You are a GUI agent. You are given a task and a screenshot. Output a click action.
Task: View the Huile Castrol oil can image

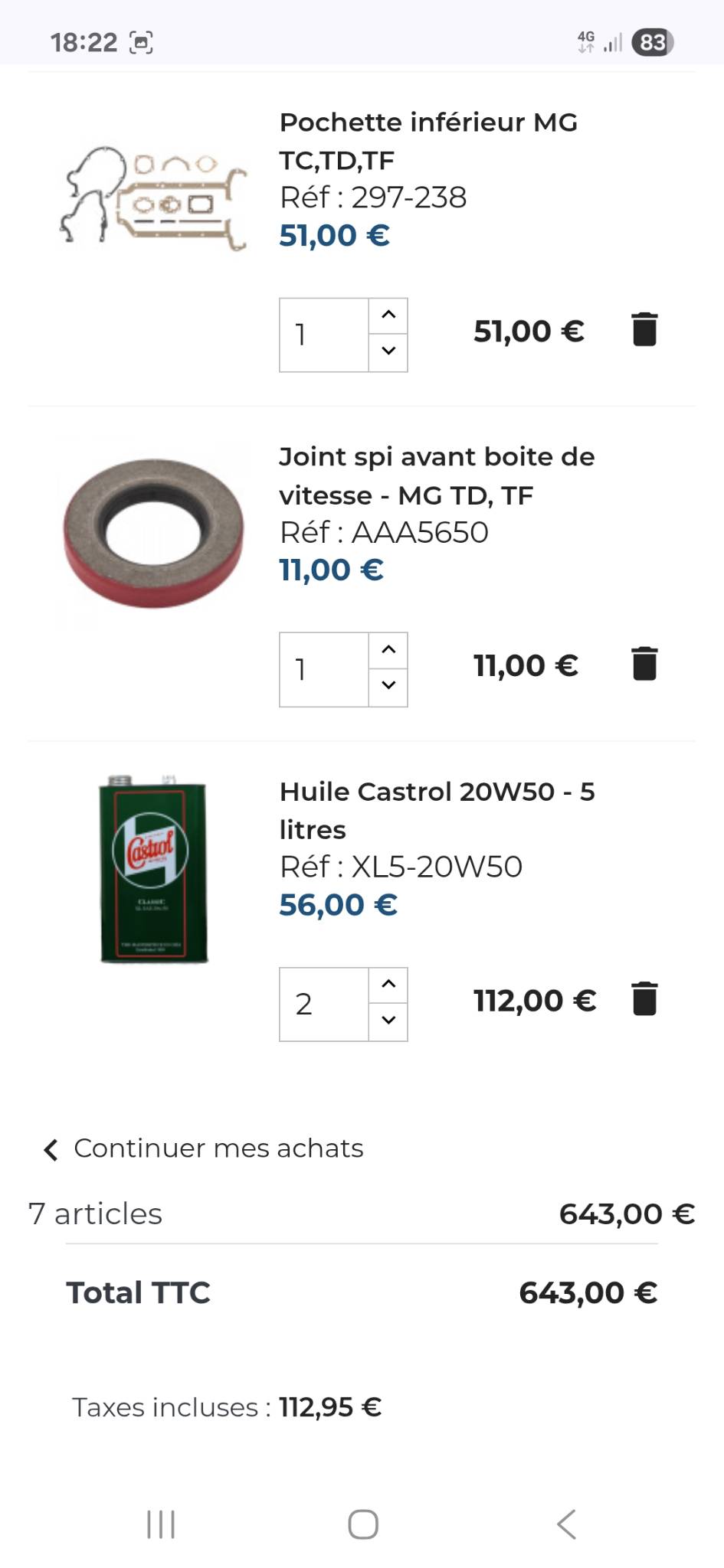(153, 869)
